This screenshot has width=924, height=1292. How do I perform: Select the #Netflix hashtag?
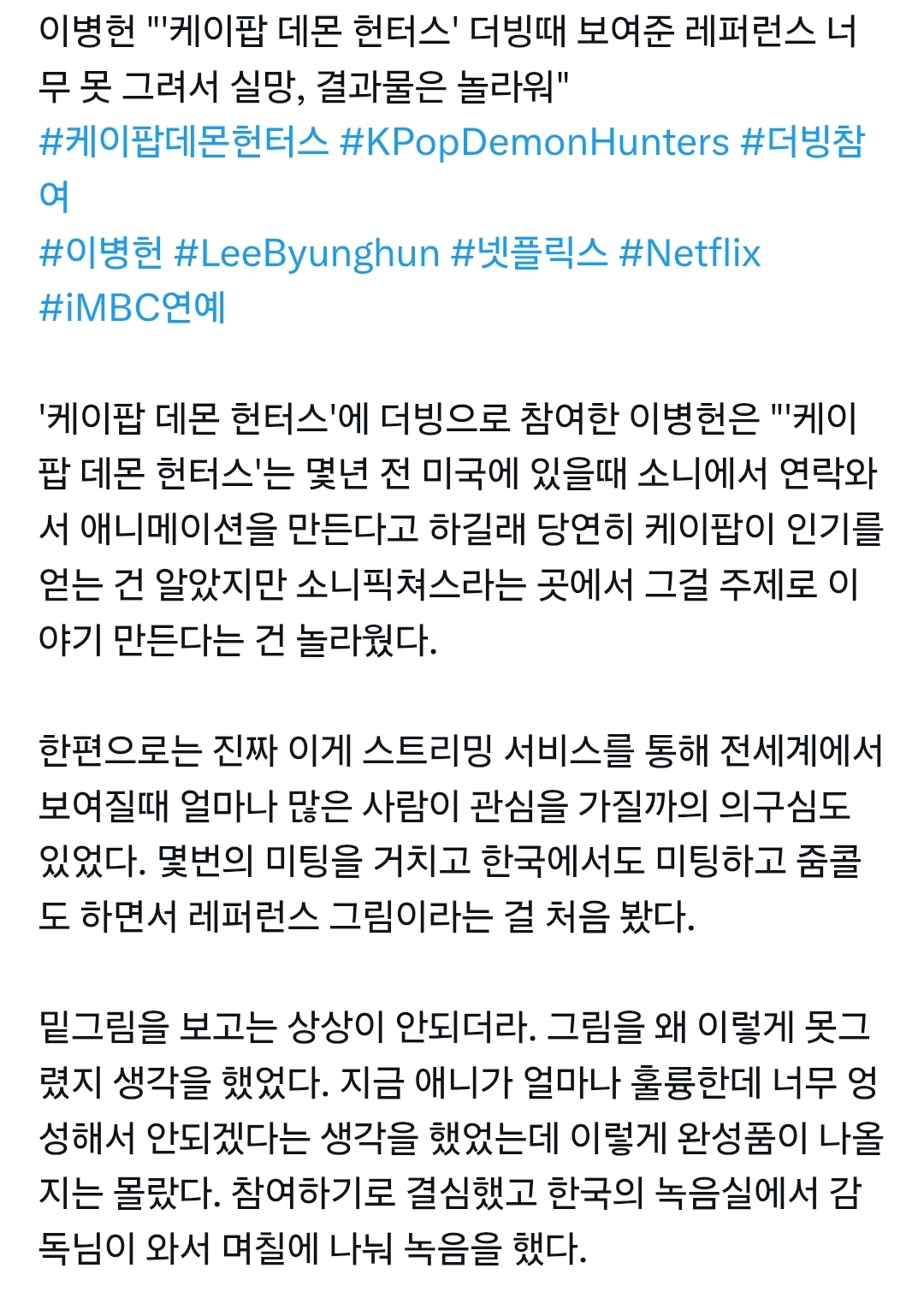click(x=690, y=253)
